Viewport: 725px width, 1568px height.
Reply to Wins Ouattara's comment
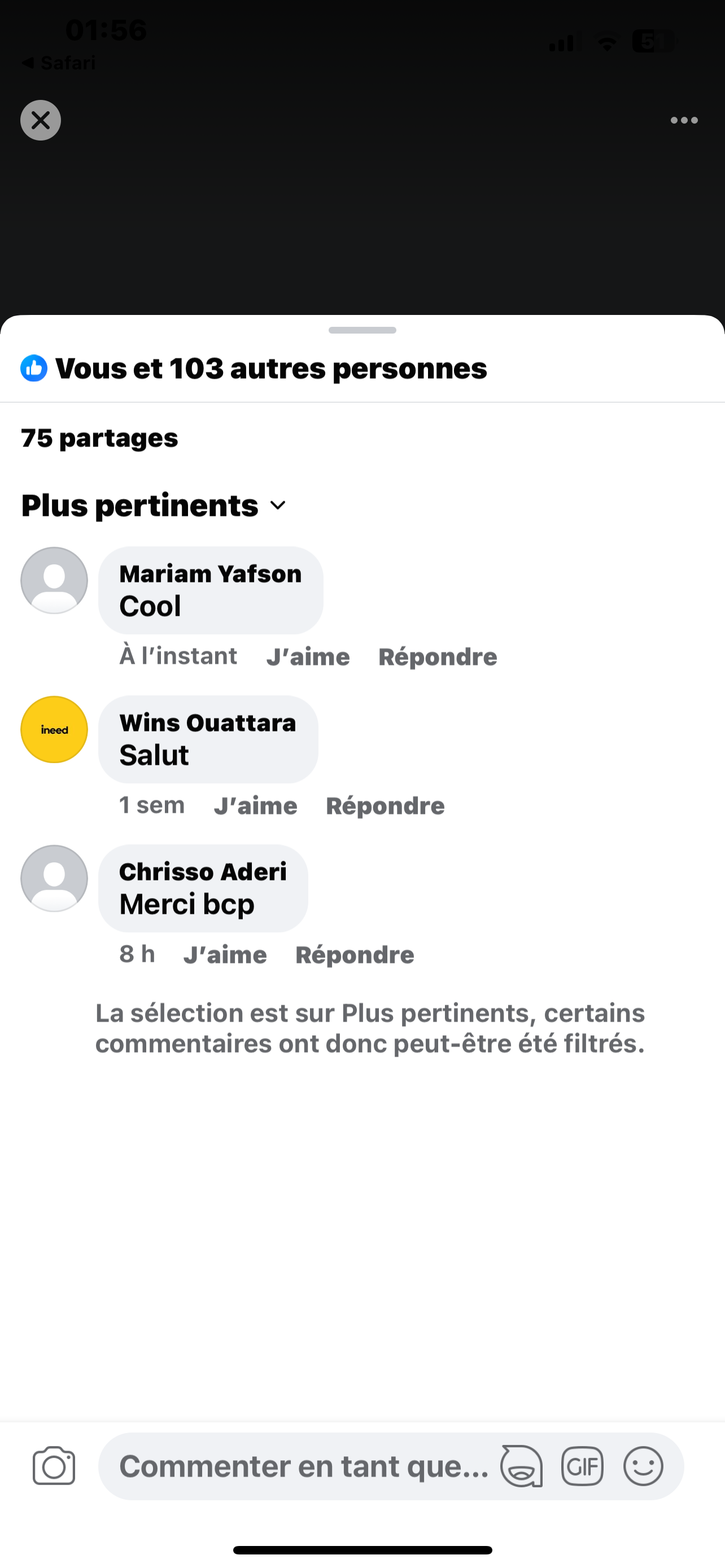pyautogui.click(x=385, y=806)
